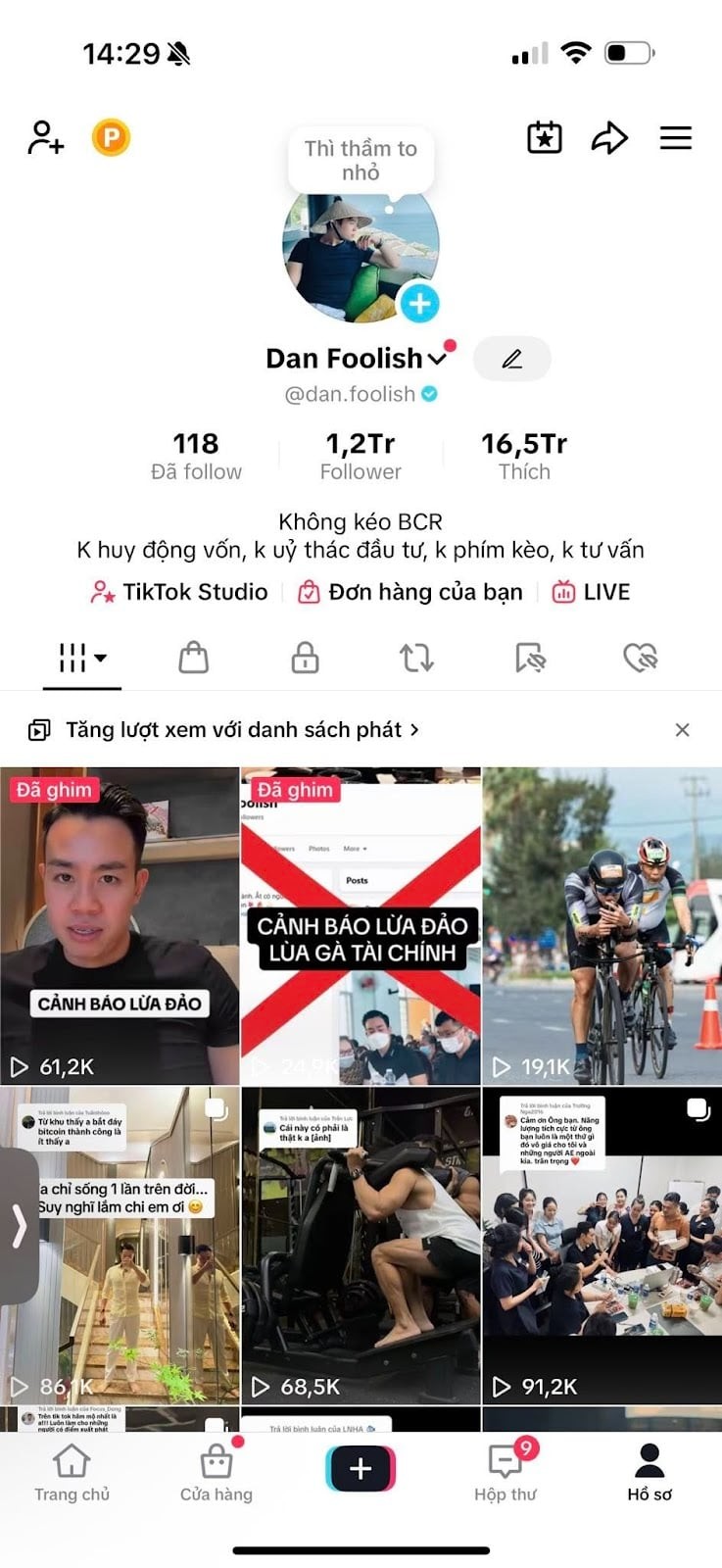Open Đơn hàng của bạn

click(x=410, y=592)
